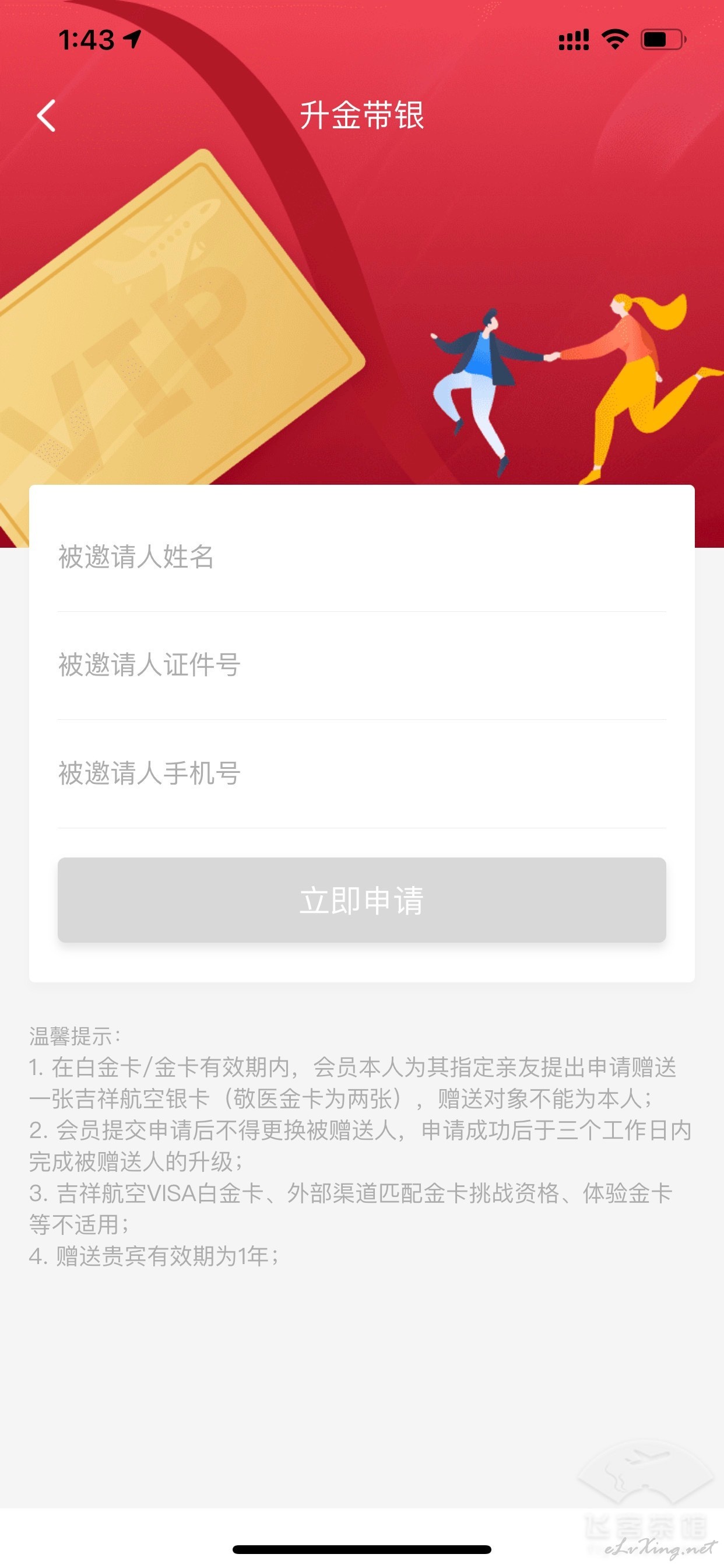724x1568 pixels.
Task: Select the 被邀请人证件号 ID number field
Action: click(x=362, y=666)
